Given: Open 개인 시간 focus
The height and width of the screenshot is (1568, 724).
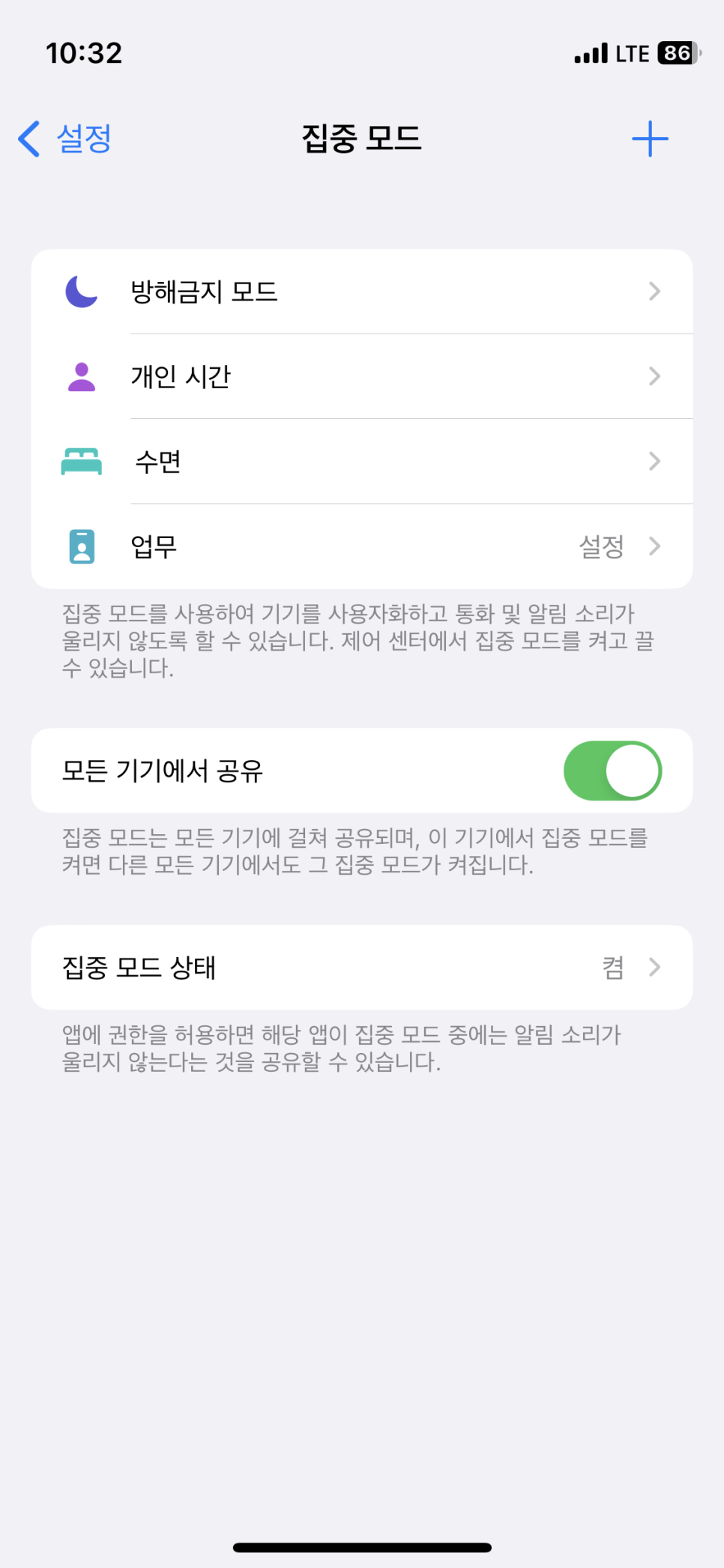Looking at the screenshot, I should click(361, 376).
